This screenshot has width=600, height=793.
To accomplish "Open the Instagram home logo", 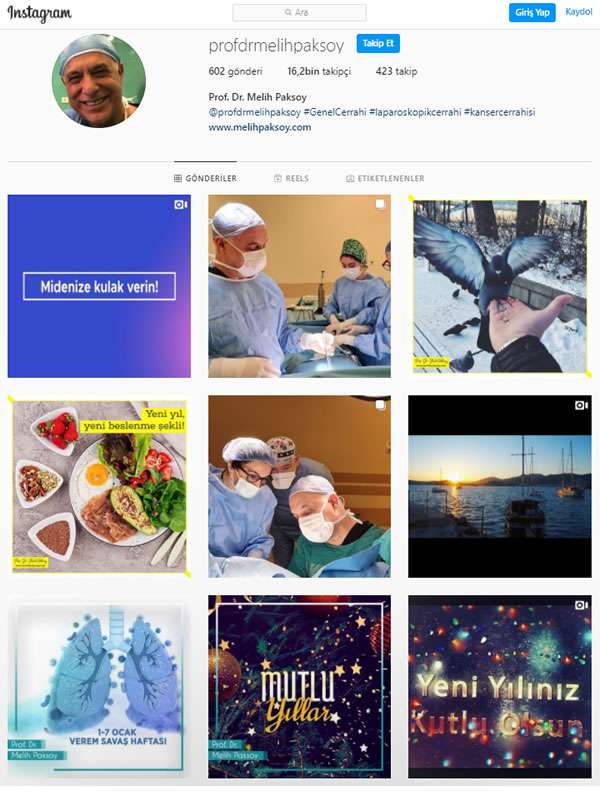I will tap(40, 13).
